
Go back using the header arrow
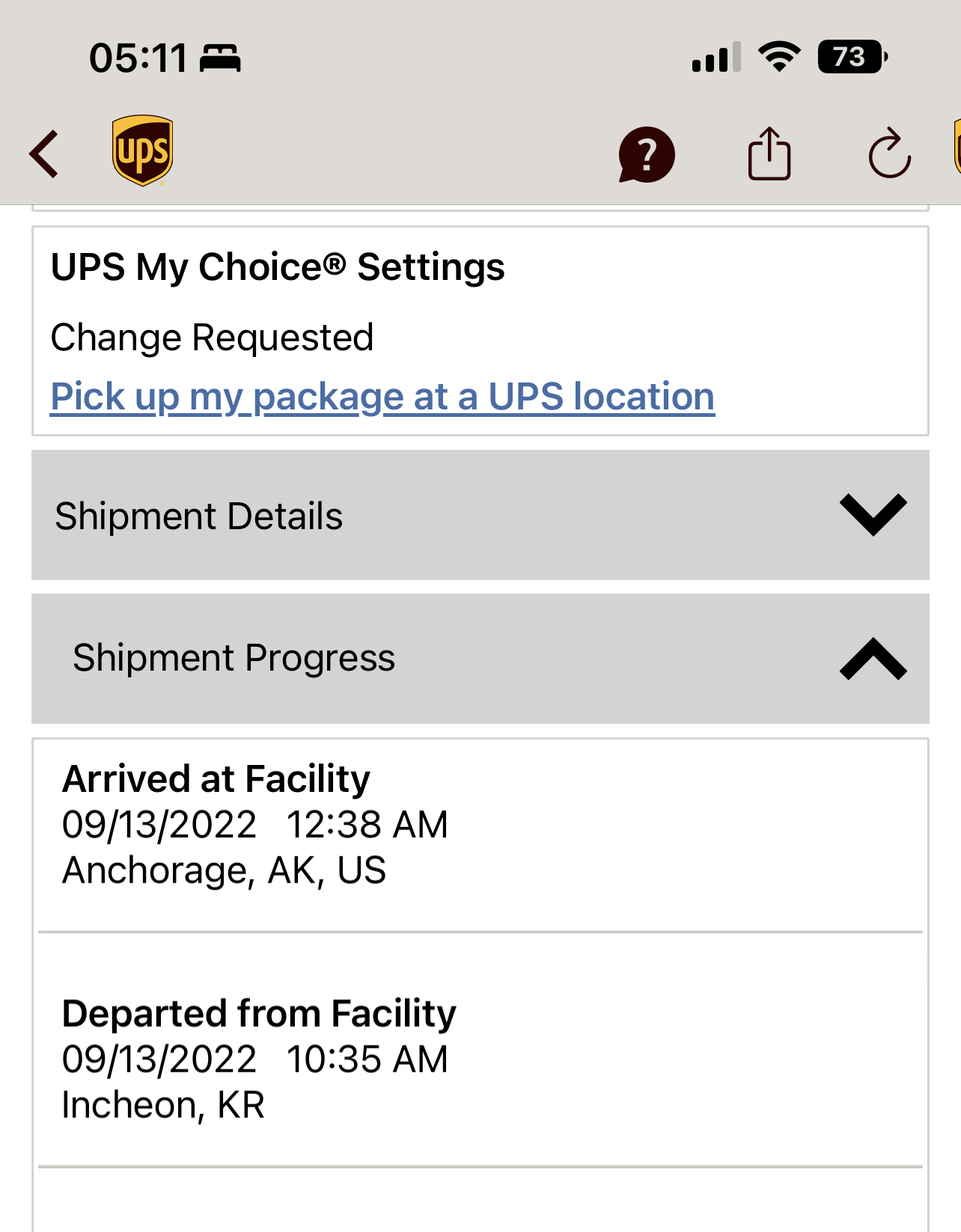pos(44,154)
